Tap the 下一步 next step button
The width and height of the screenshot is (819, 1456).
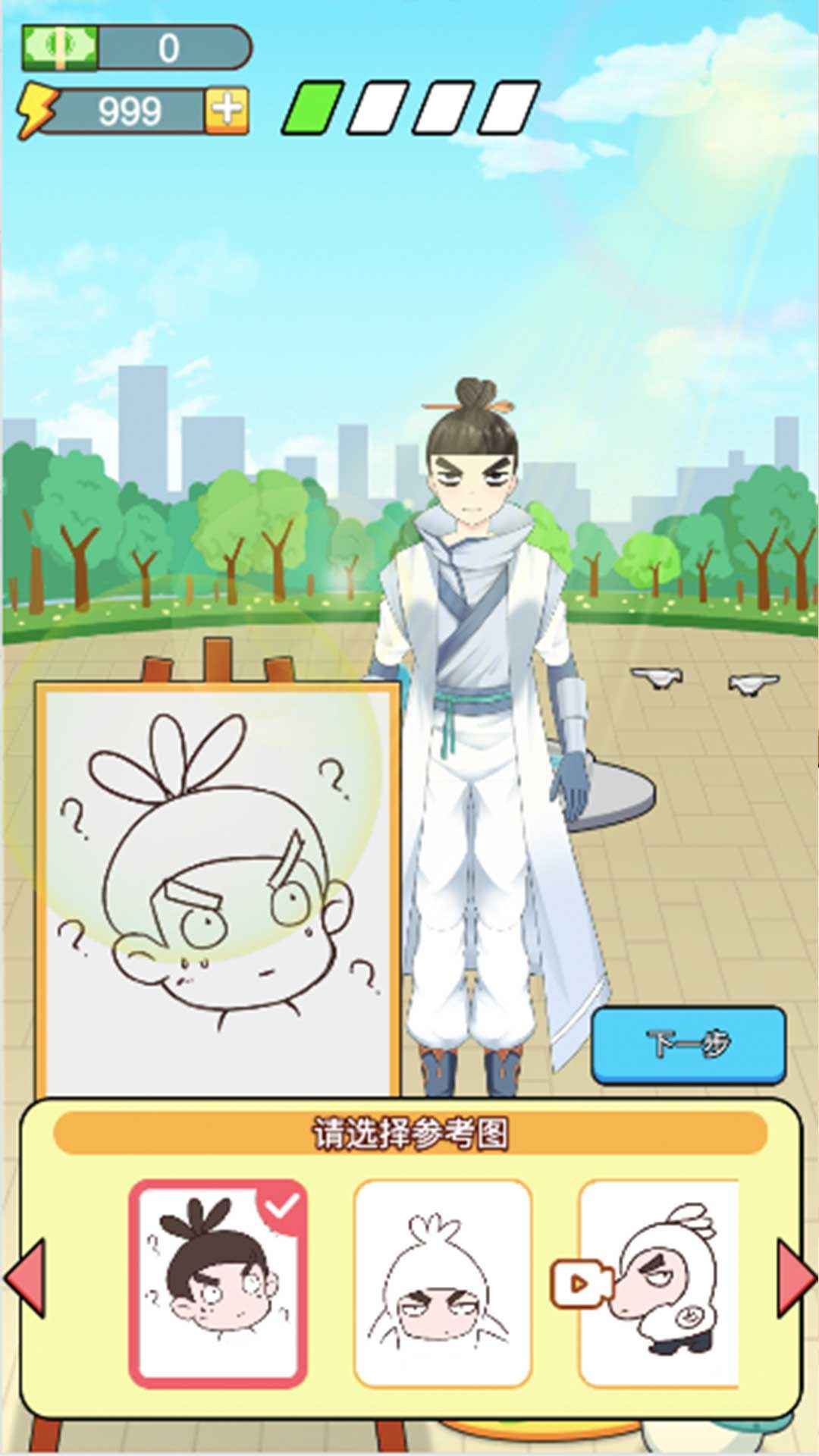click(688, 1044)
